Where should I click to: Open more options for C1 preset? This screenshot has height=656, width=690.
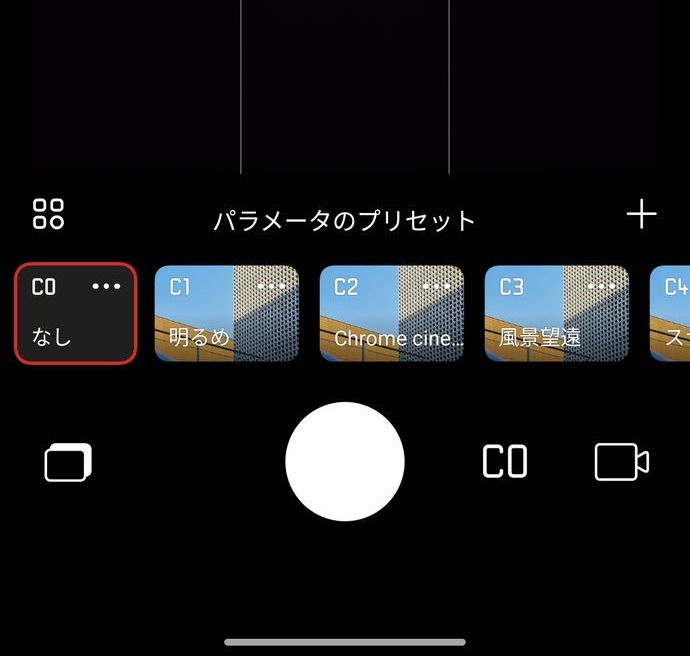pyautogui.click(x=271, y=287)
